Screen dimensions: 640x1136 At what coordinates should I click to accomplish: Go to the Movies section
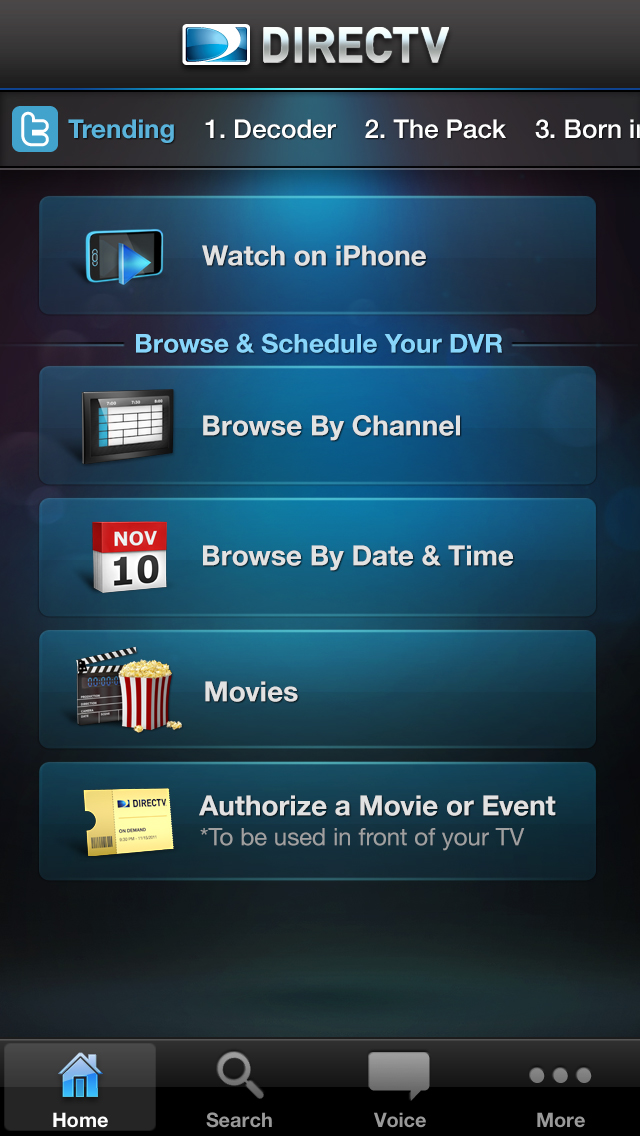point(317,690)
